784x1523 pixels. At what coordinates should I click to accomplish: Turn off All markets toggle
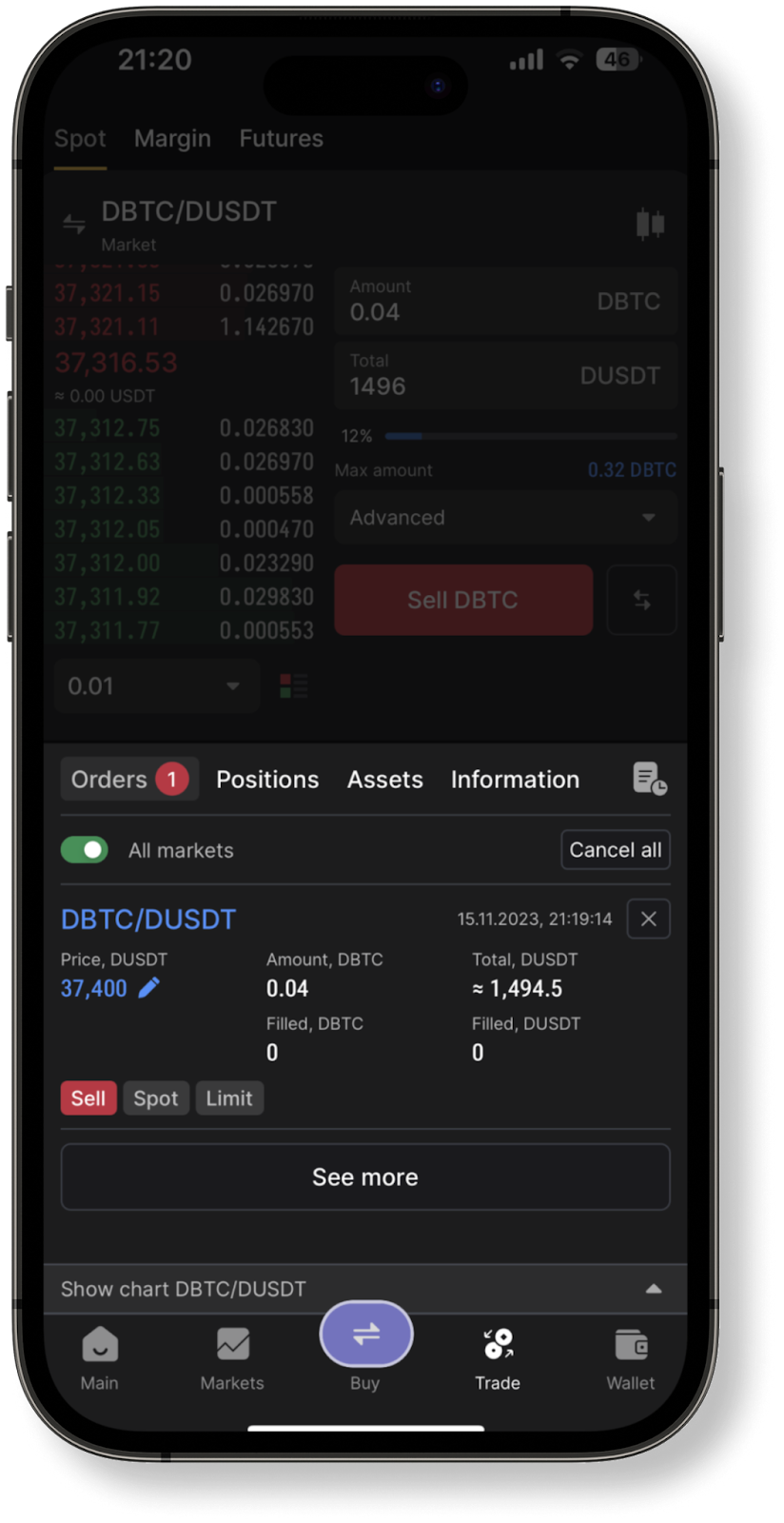[x=85, y=850]
